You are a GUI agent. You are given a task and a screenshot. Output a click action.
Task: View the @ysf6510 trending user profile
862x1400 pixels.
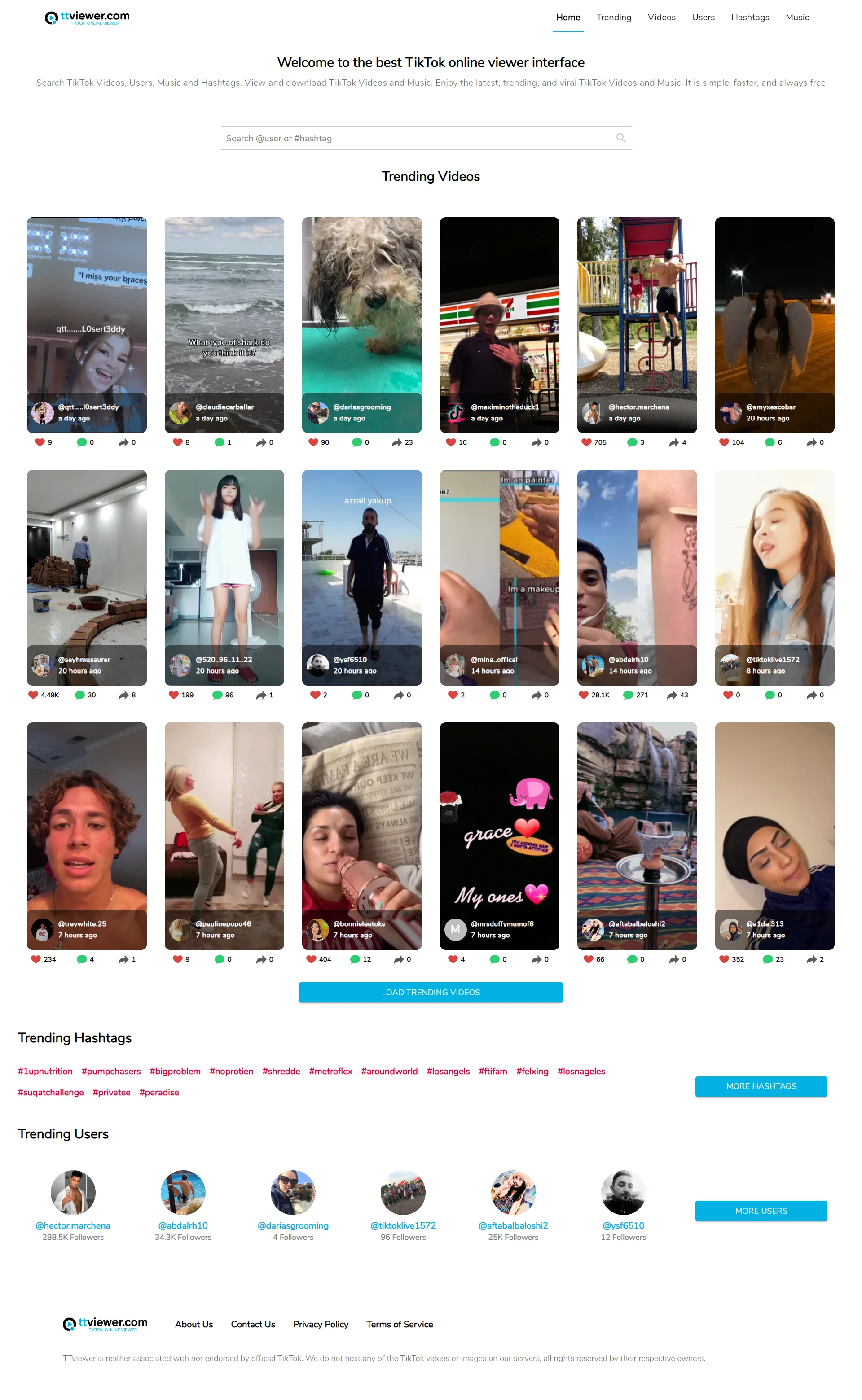click(623, 1225)
